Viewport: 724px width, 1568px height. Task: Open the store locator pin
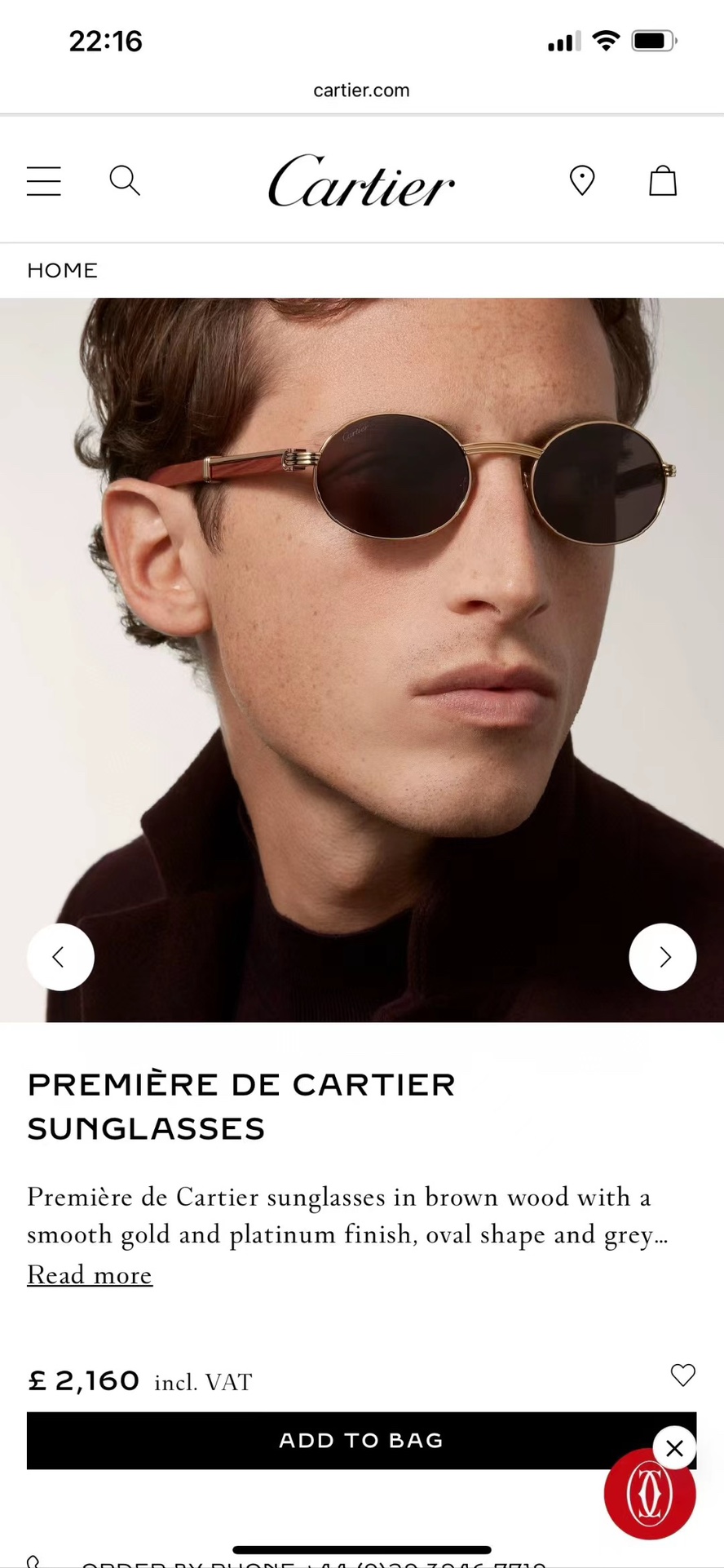click(581, 180)
